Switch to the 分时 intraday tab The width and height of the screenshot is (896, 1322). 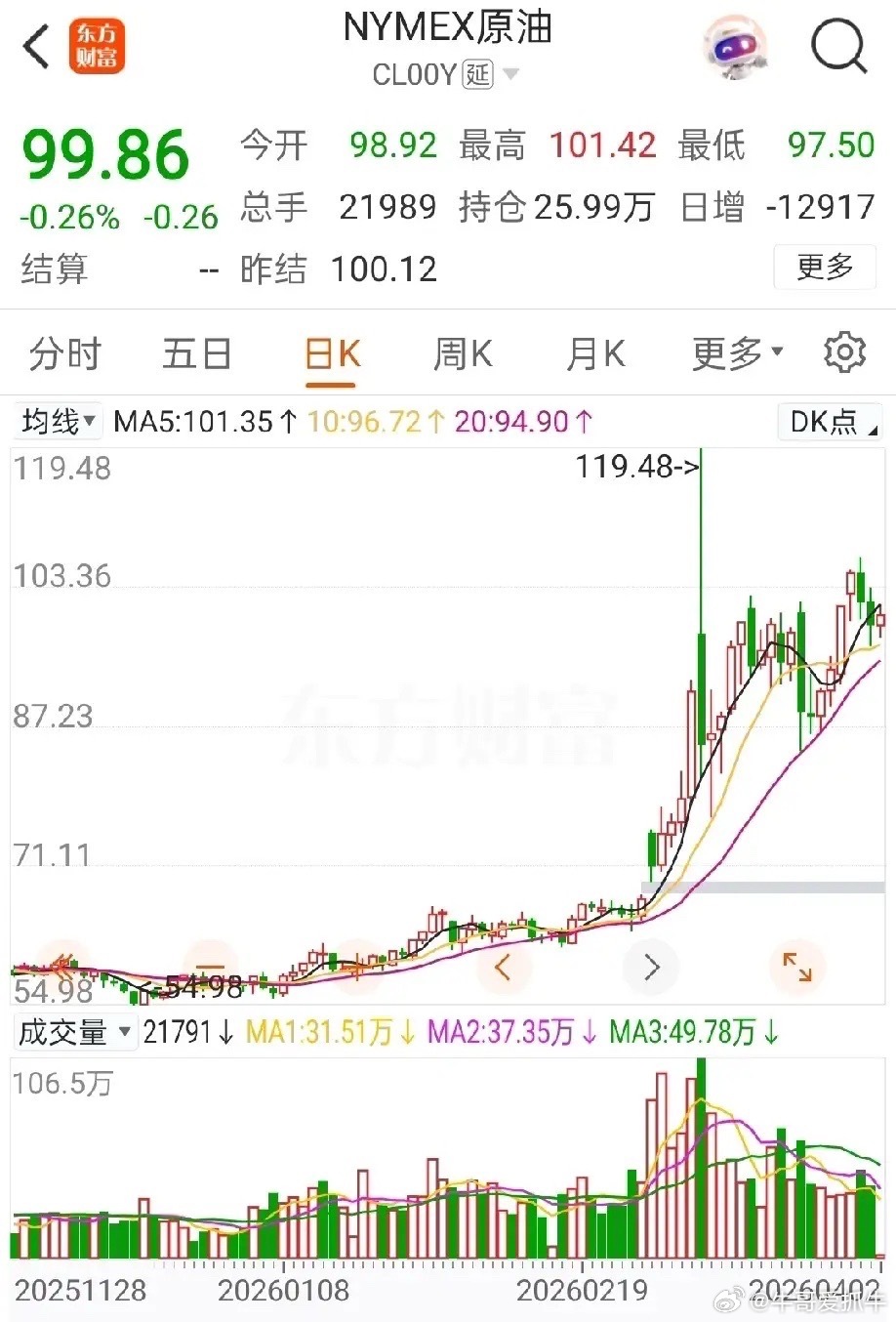(x=64, y=353)
